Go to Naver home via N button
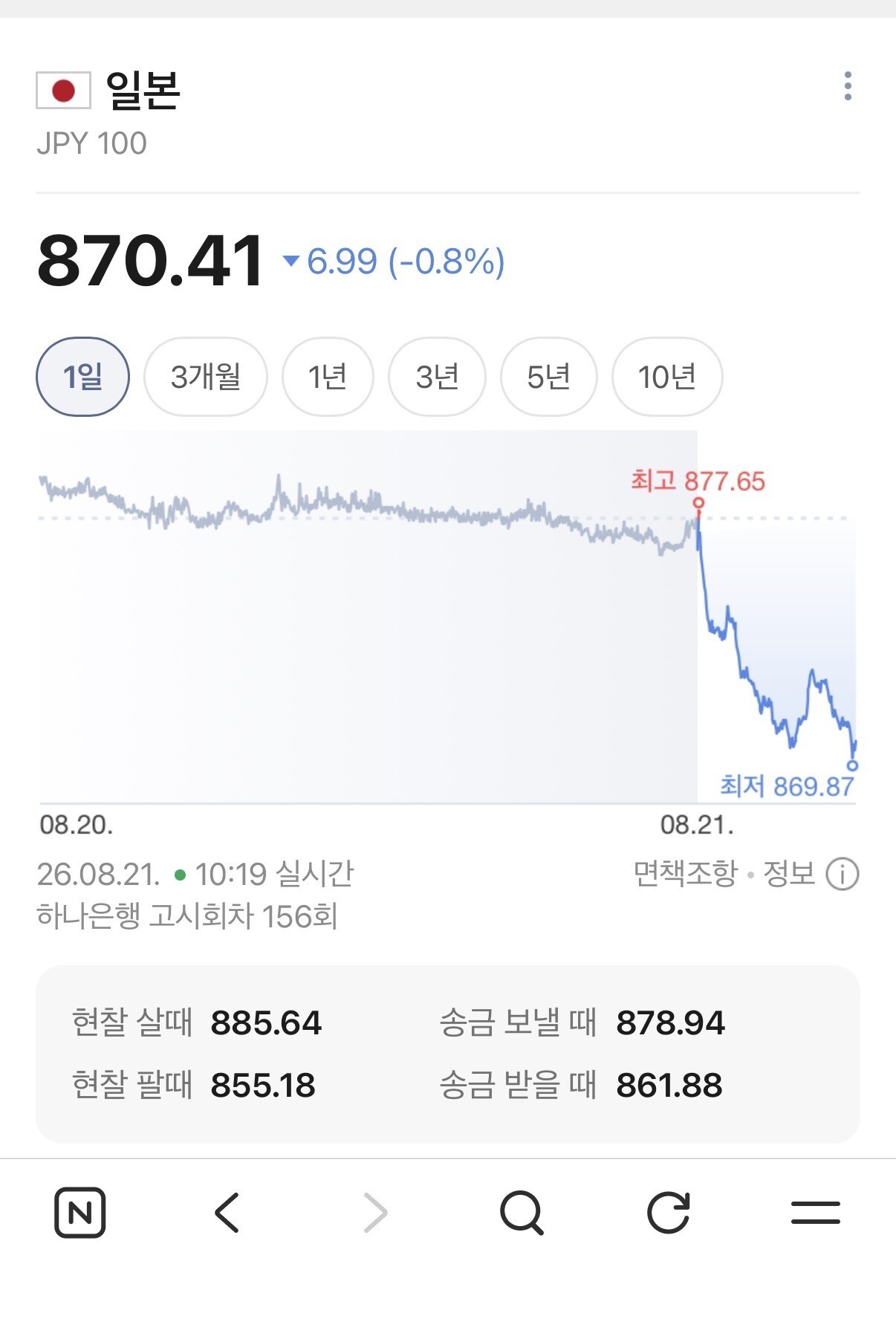This screenshot has height=1342, width=896. (79, 1213)
